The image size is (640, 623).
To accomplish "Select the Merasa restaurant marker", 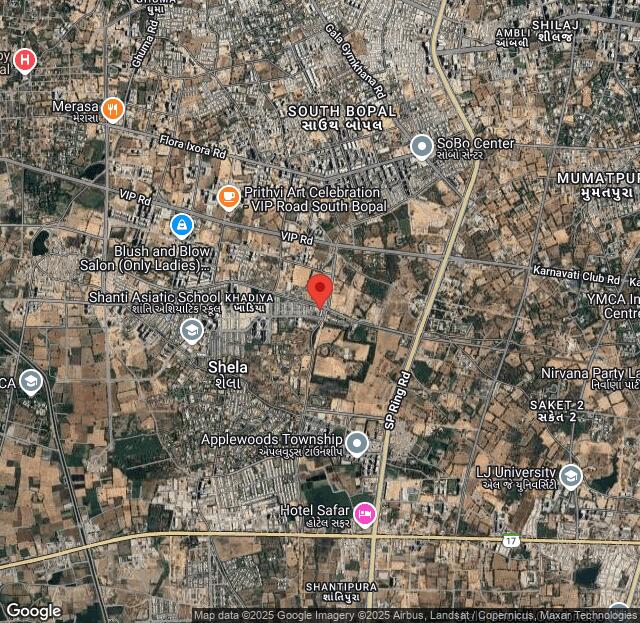I will (x=113, y=107).
